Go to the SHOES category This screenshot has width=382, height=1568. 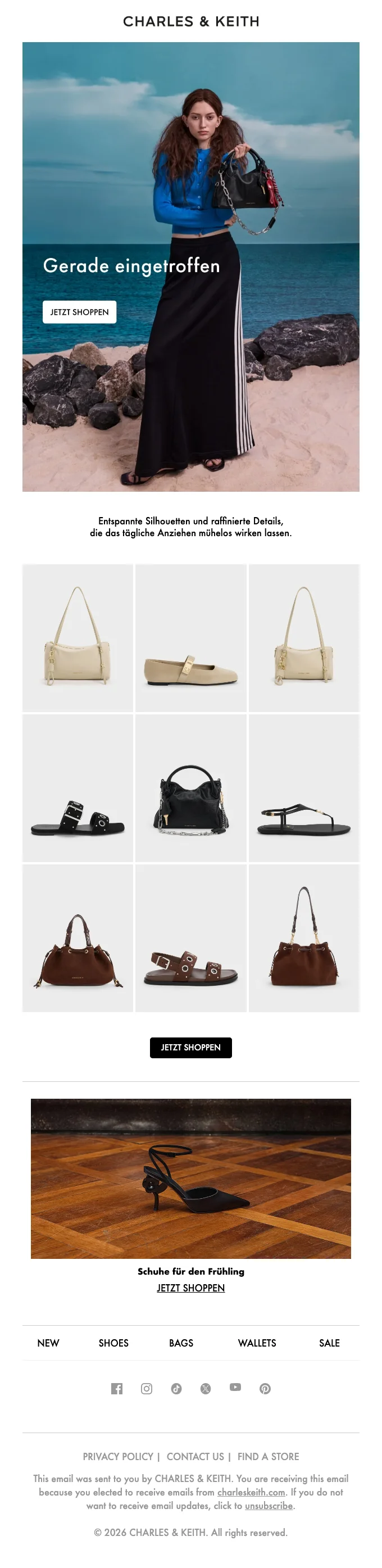(x=113, y=1343)
